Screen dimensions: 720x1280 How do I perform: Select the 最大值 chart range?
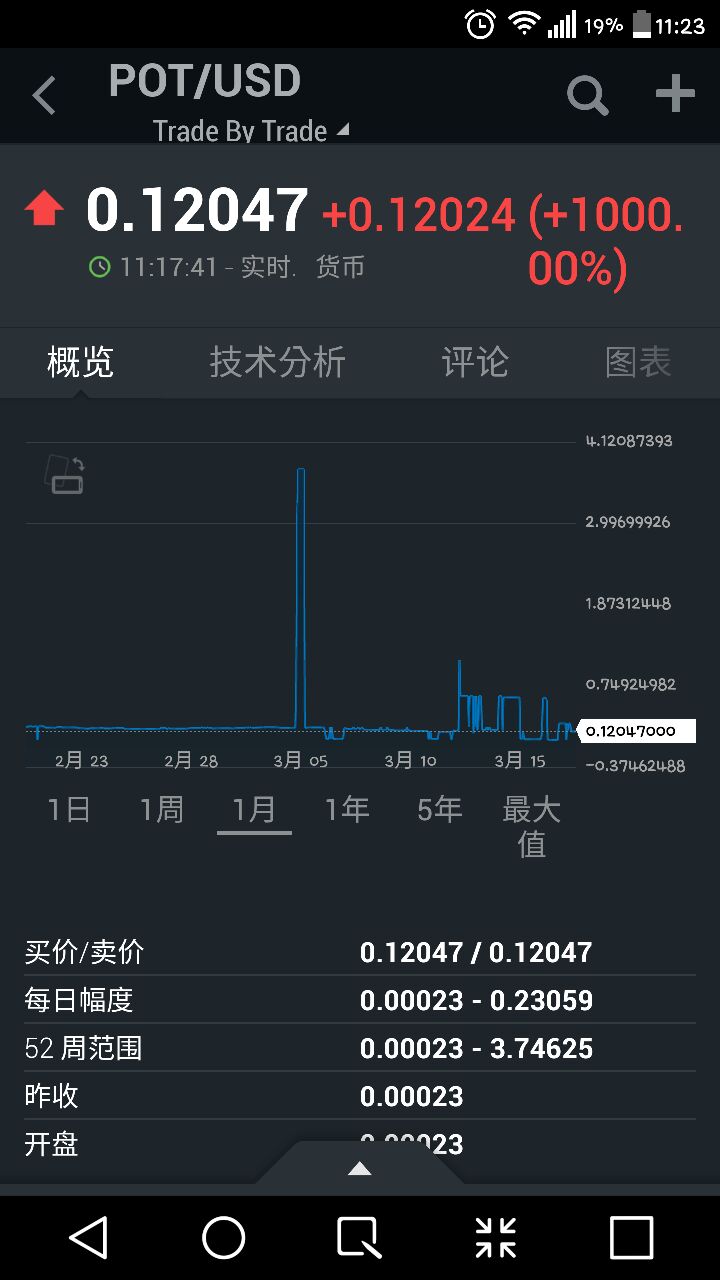pos(531,826)
